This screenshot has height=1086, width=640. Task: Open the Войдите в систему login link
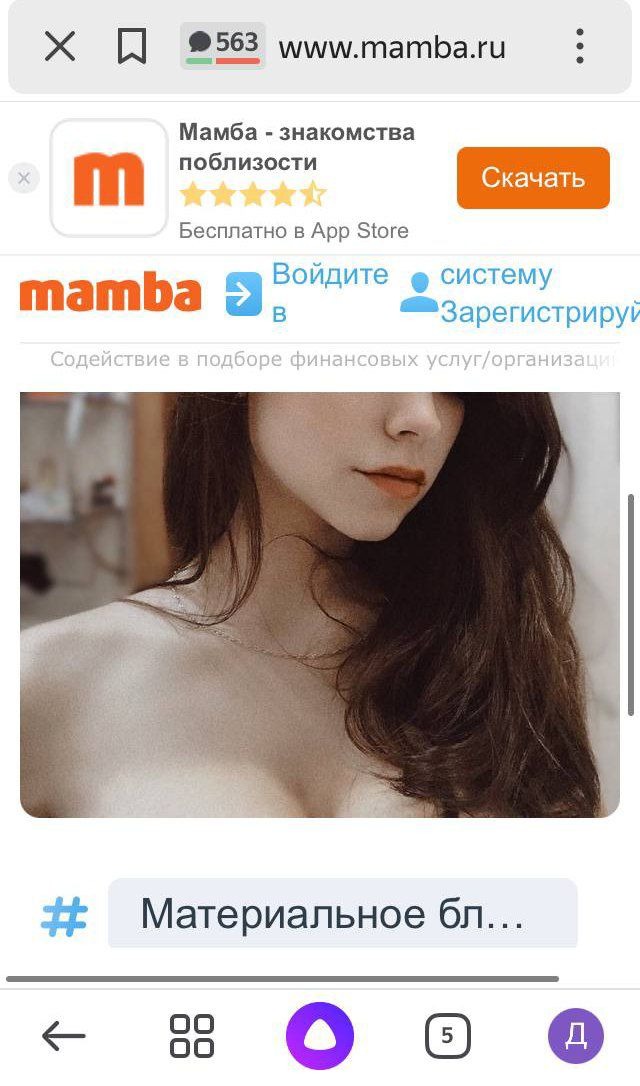[330, 292]
